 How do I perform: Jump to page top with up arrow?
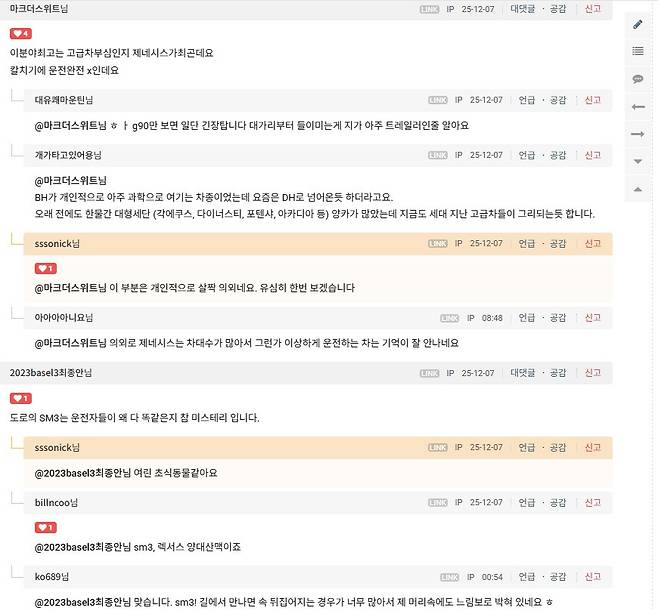tap(638, 188)
